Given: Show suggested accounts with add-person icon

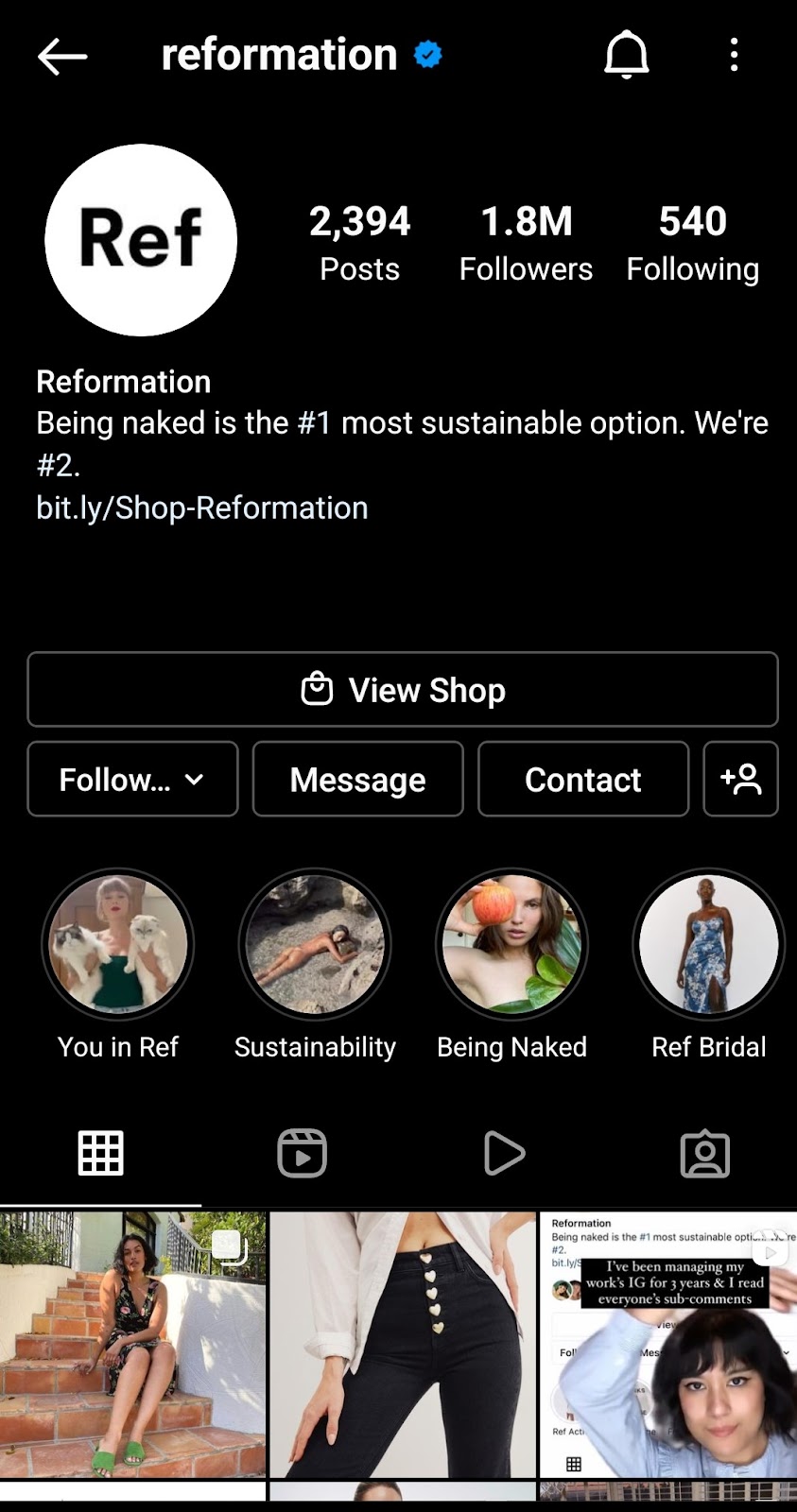Looking at the screenshot, I should (x=740, y=779).
